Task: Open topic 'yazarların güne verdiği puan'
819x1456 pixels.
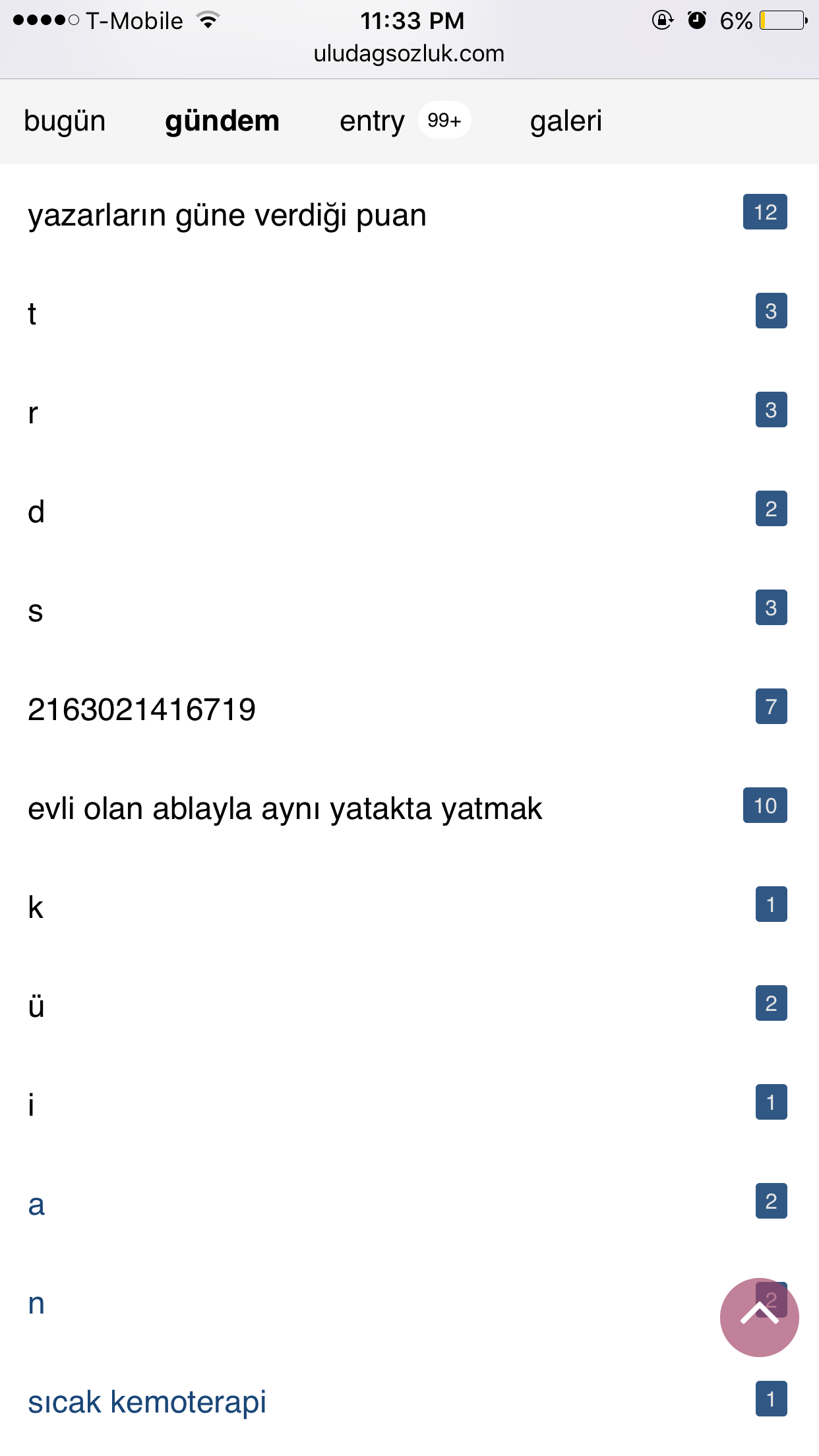Action: 227,216
